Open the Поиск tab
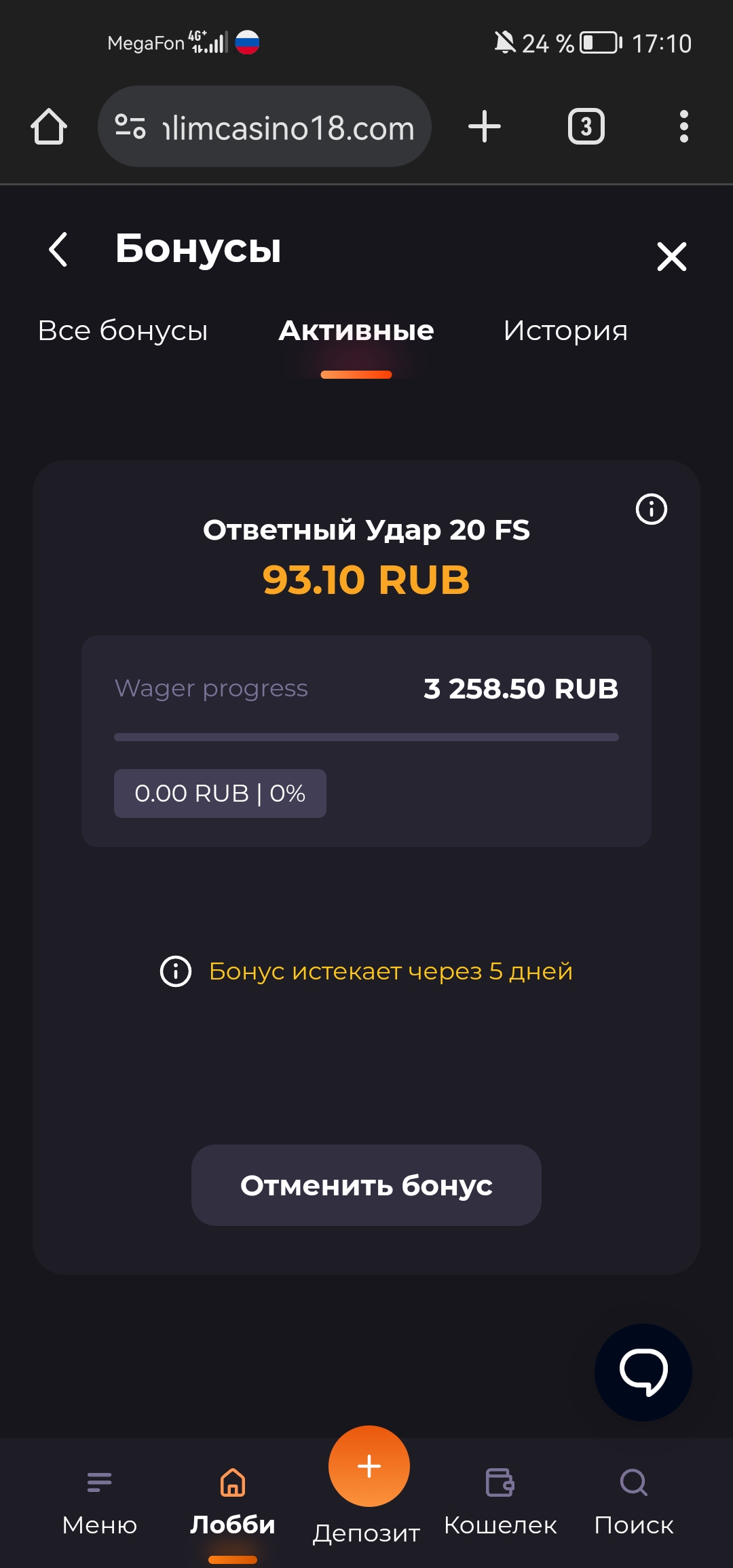This screenshot has width=733, height=1568. click(633, 1500)
